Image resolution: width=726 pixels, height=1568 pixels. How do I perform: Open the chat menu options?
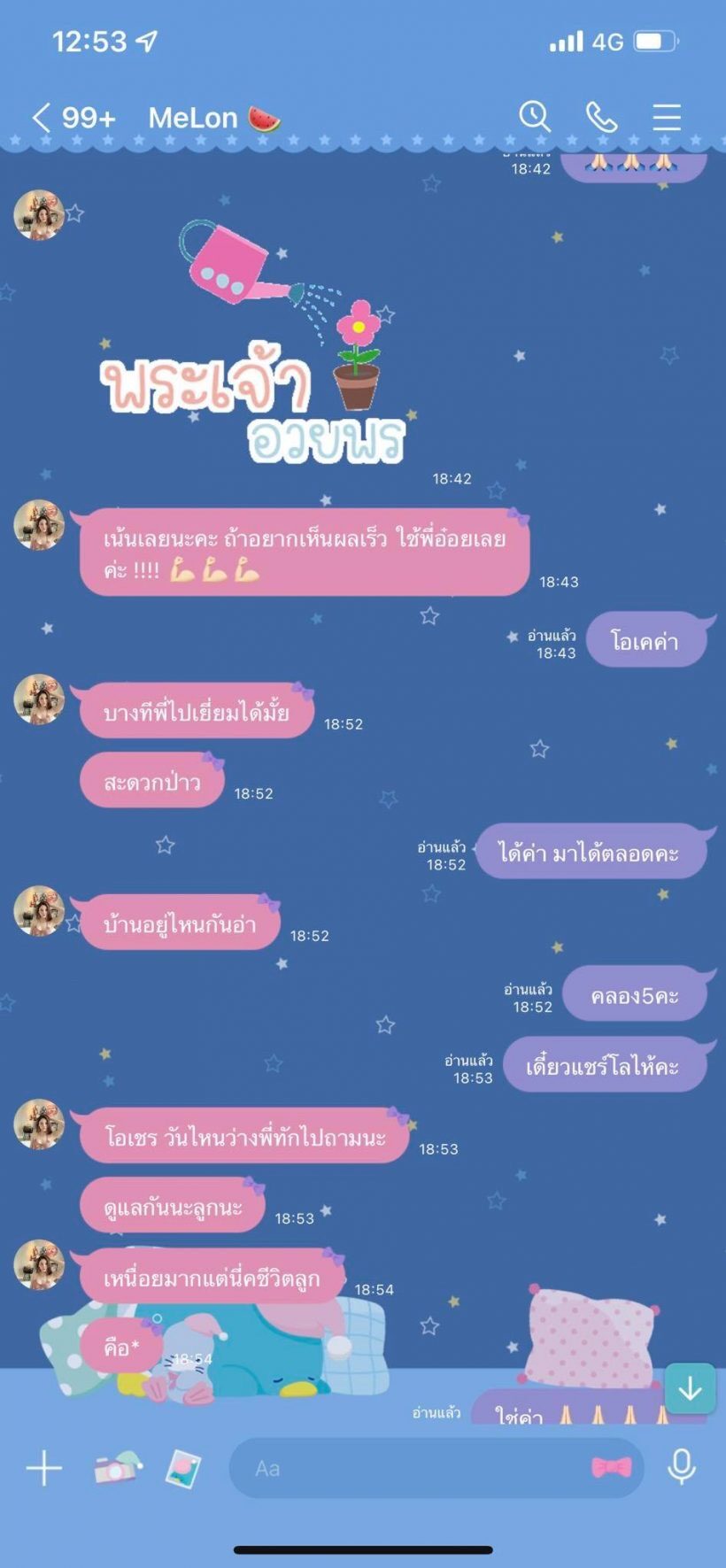tap(666, 117)
